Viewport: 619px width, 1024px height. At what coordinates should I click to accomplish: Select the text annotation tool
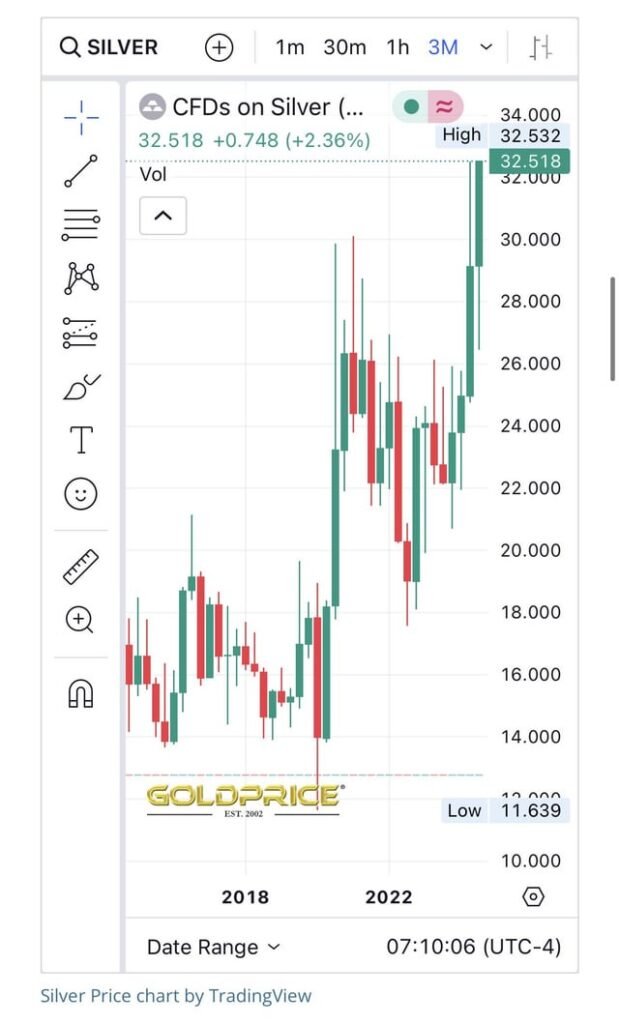click(x=81, y=440)
